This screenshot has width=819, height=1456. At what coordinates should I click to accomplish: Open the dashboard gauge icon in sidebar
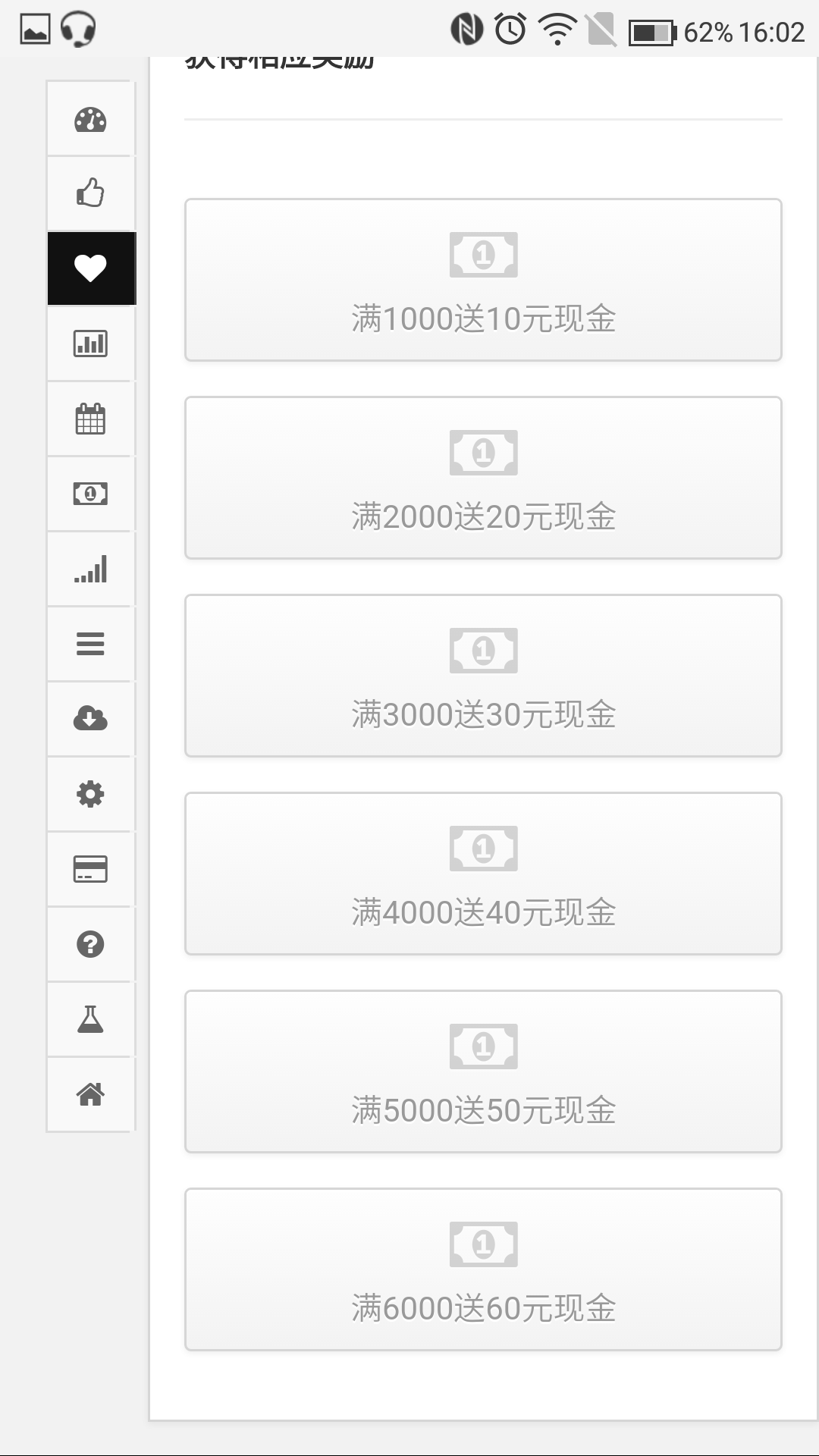tap(90, 119)
